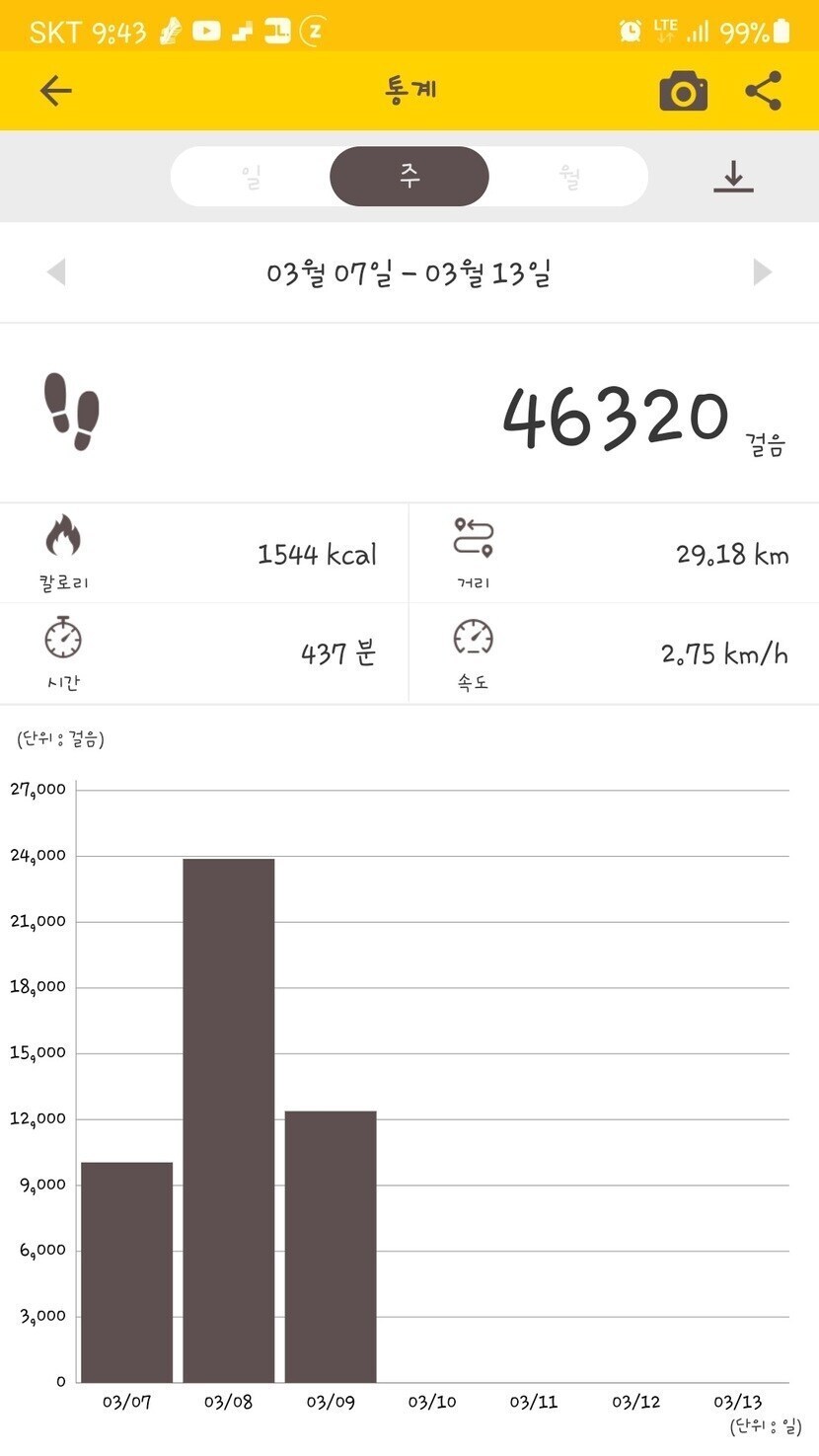The image size is (819, 1456).
Task: Advance to the next week
Action: point(762,271)
